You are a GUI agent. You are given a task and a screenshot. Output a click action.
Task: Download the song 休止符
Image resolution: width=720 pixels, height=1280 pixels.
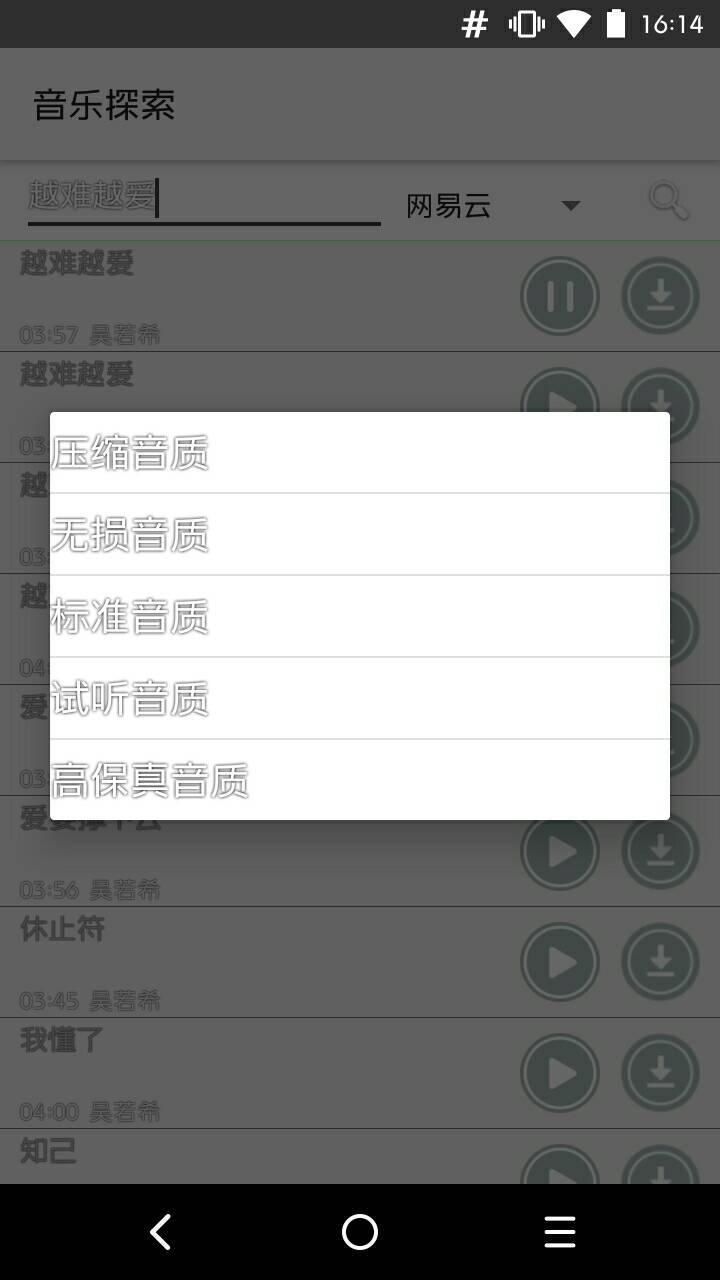660,961
